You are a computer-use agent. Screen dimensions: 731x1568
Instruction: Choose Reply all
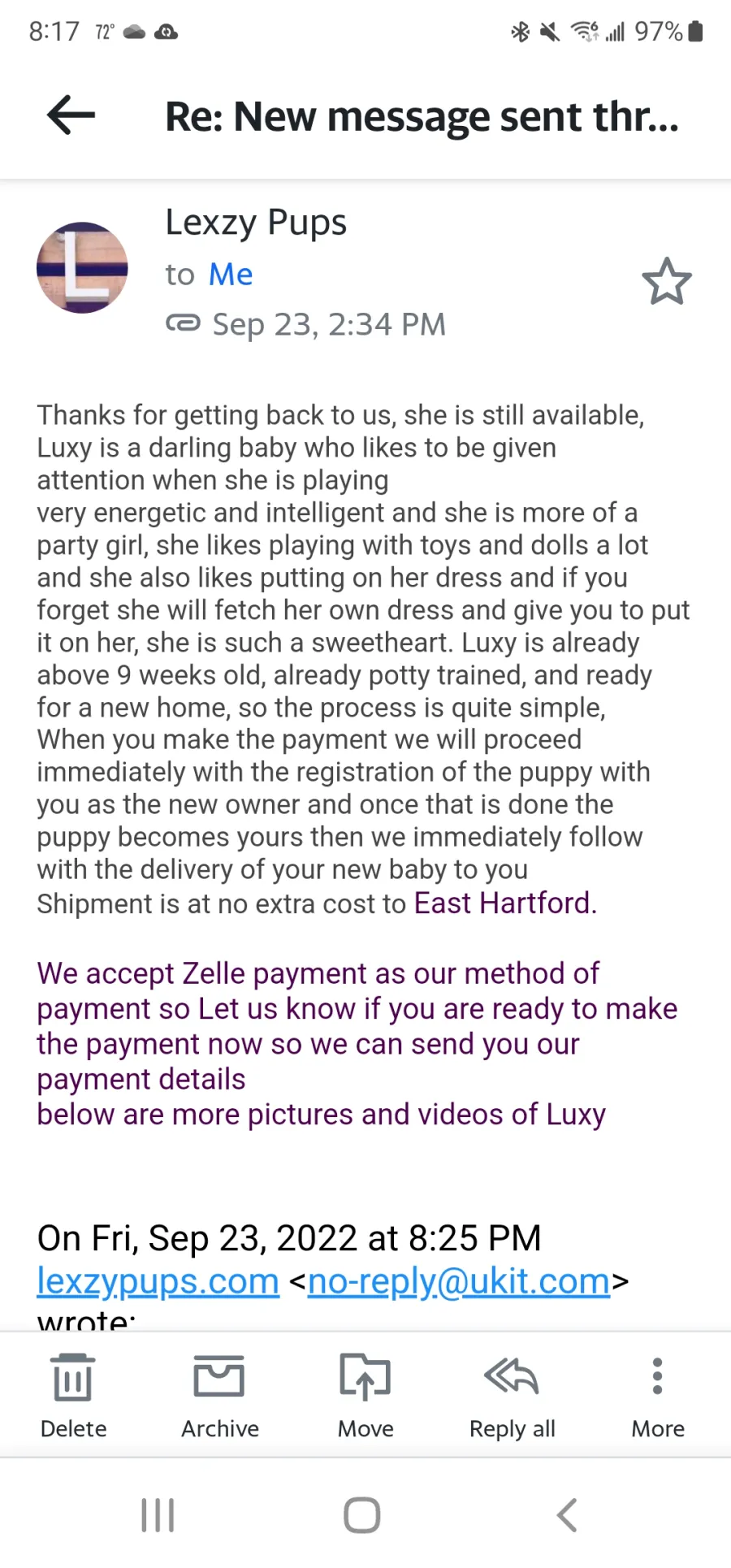[512, 1397]
